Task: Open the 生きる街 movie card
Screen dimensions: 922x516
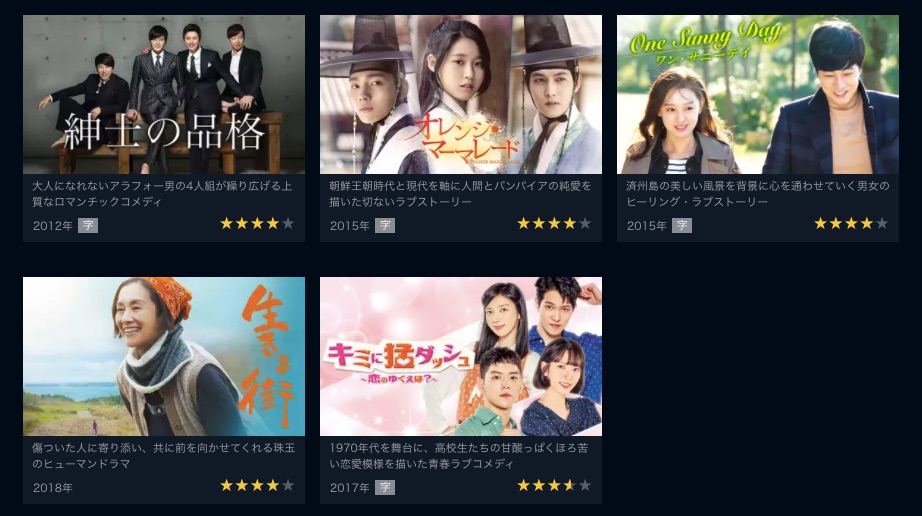Action: coord(164,356)
